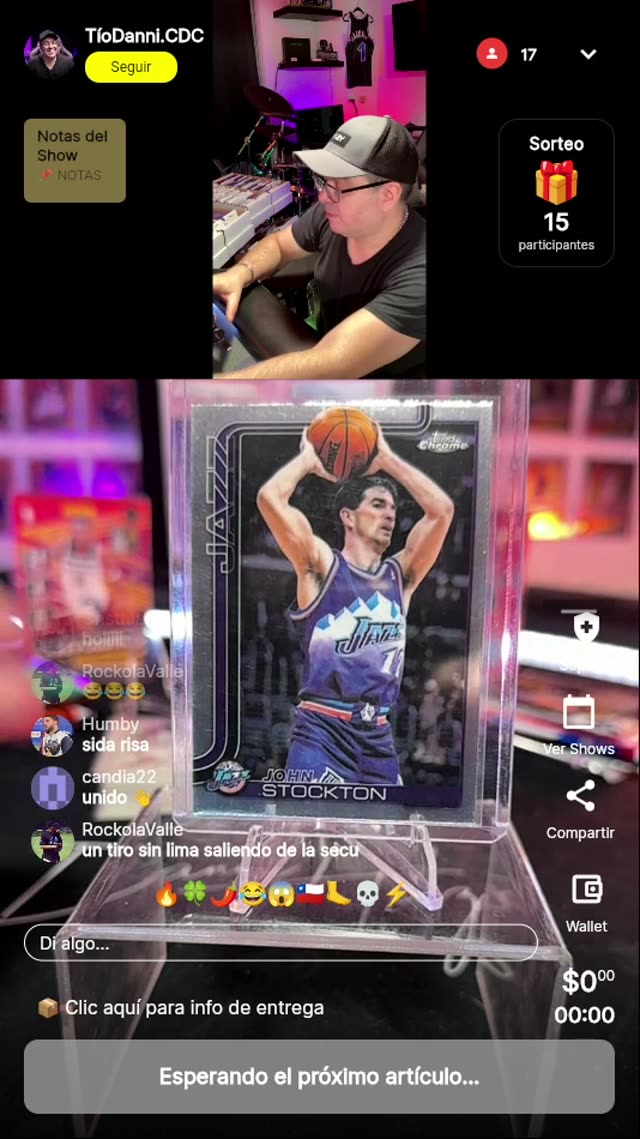Image resolution: width=640 pixels, height=1139 pixels.
Task: Open the Wallet
Action: [586, 900]
